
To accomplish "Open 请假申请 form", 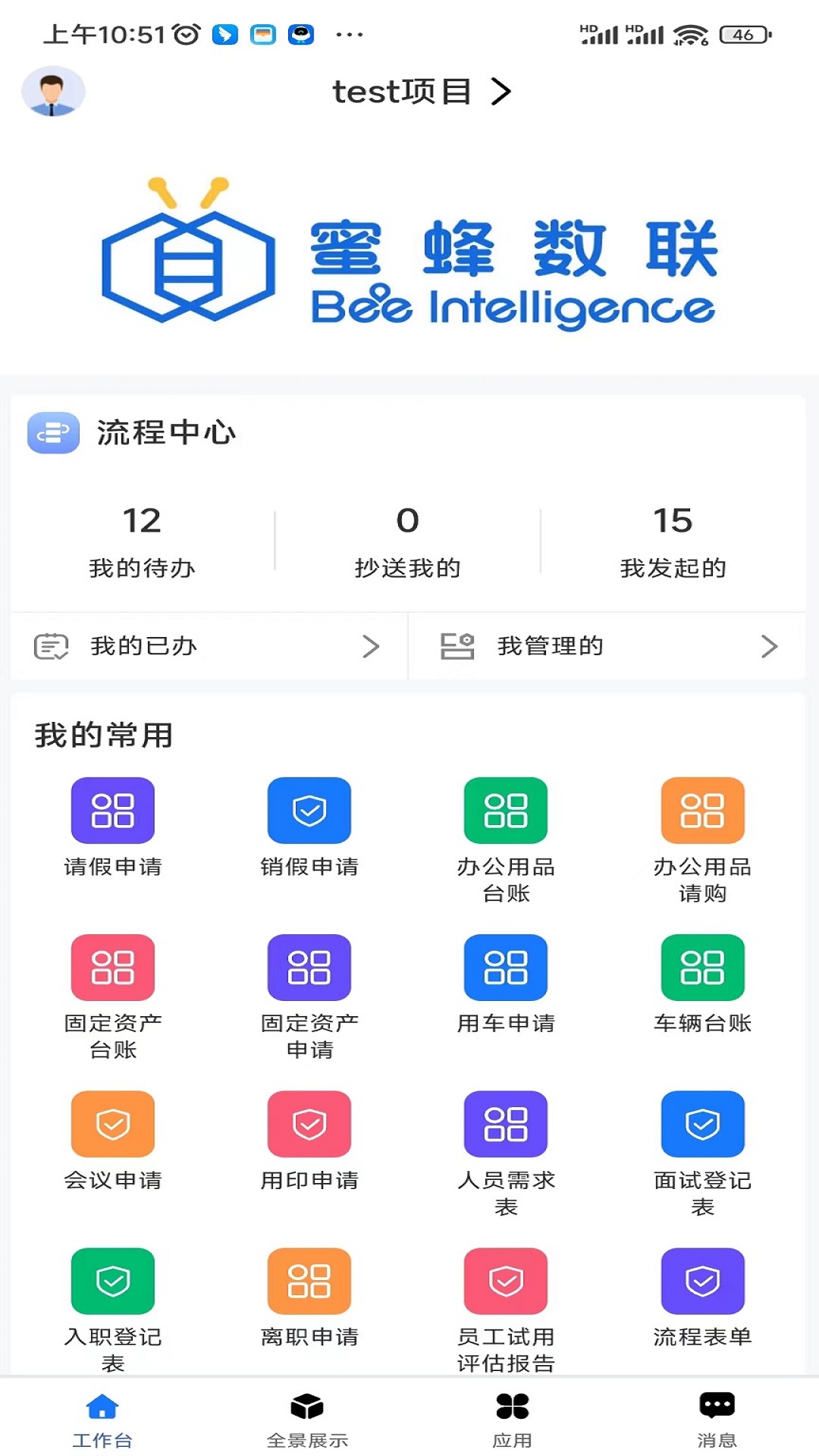I will coord(113,811).
